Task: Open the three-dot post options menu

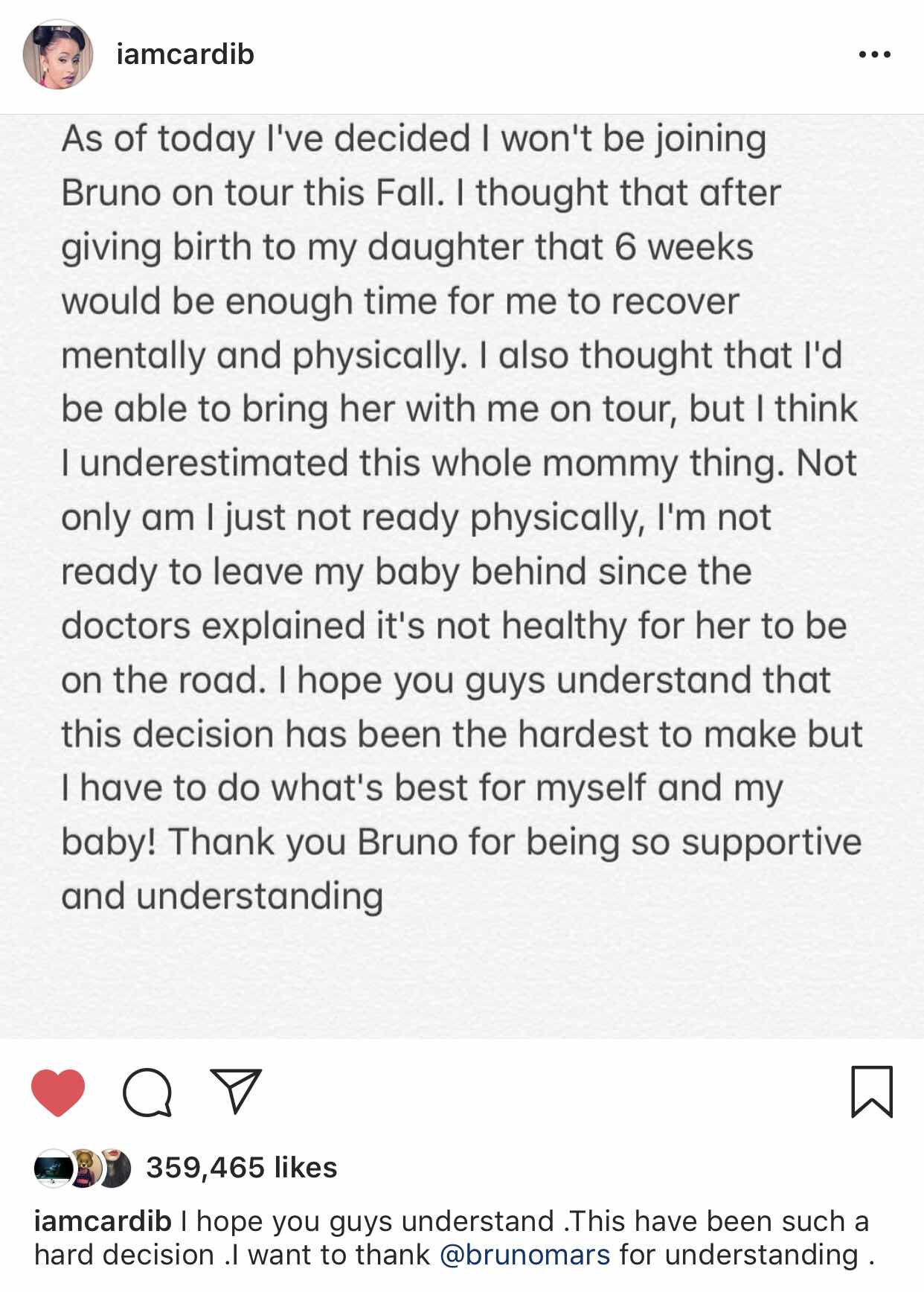Action: pos(874,54)
